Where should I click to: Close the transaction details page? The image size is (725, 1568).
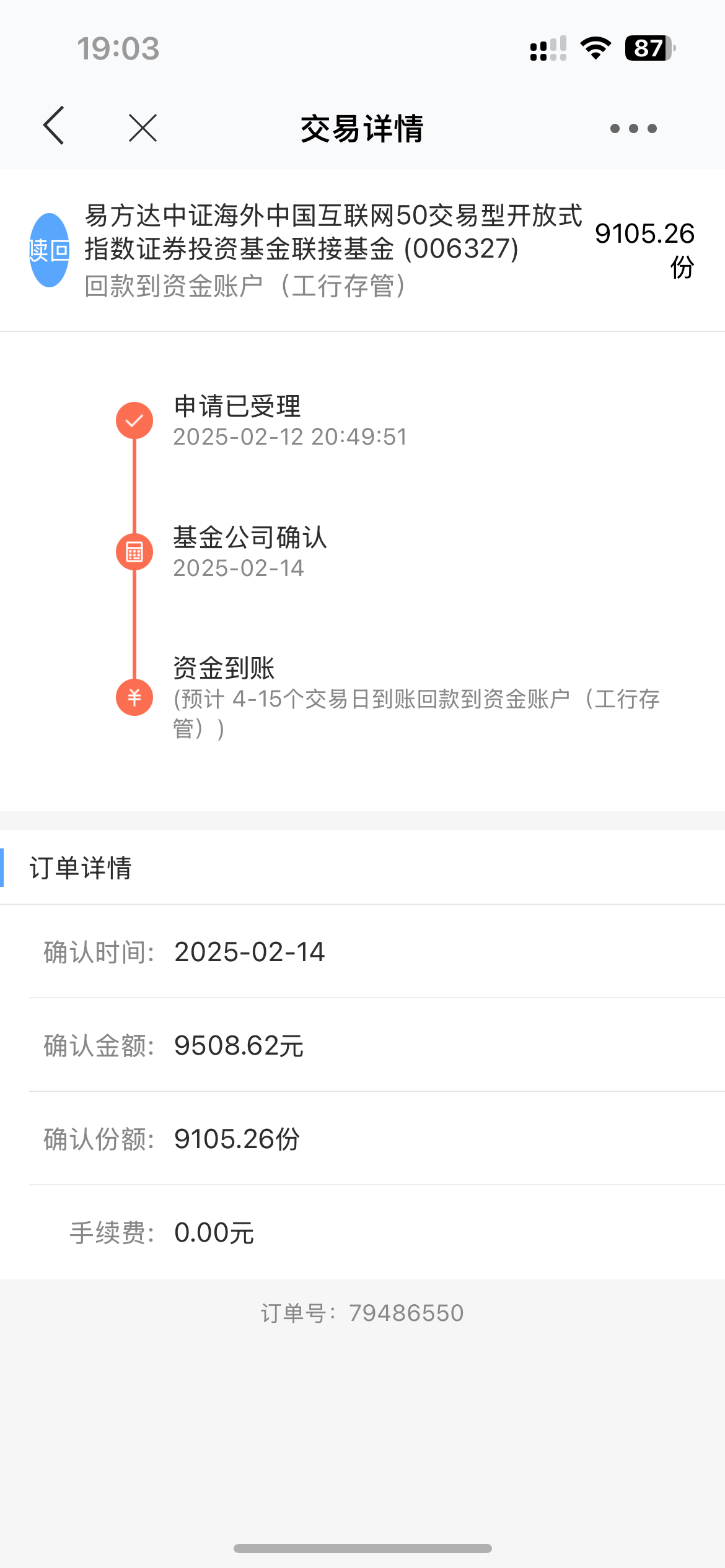(143, 128)
